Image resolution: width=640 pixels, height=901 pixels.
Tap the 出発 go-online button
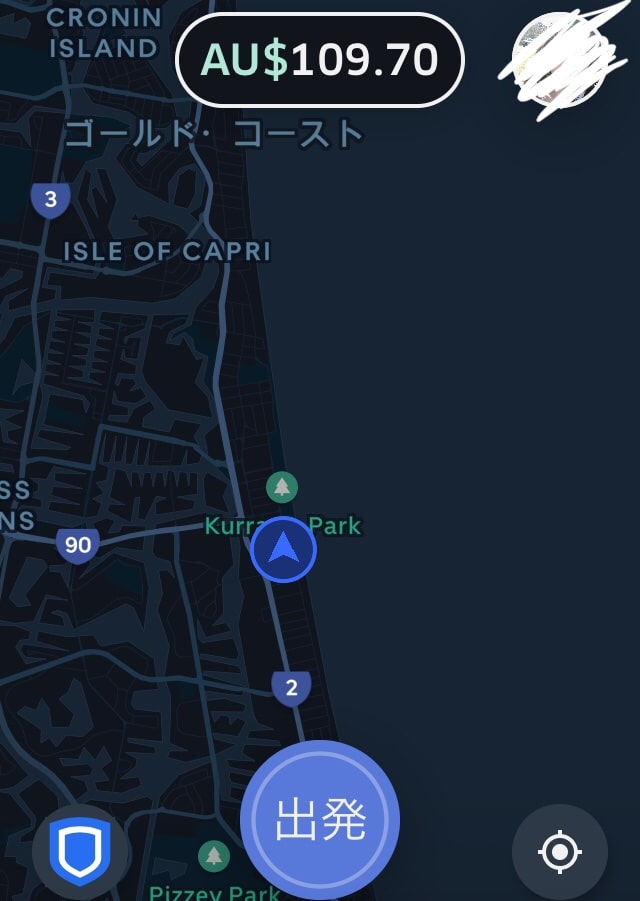pyautogui.click(x=320, y=820)
